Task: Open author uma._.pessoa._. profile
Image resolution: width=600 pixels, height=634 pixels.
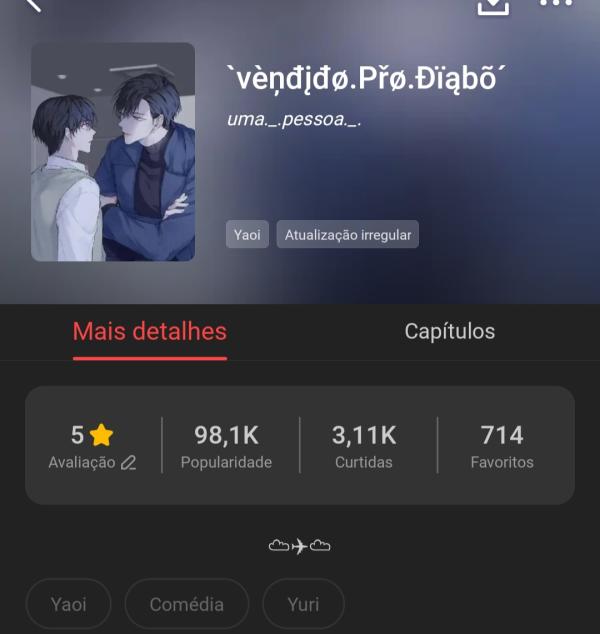Action: (294, 120)
